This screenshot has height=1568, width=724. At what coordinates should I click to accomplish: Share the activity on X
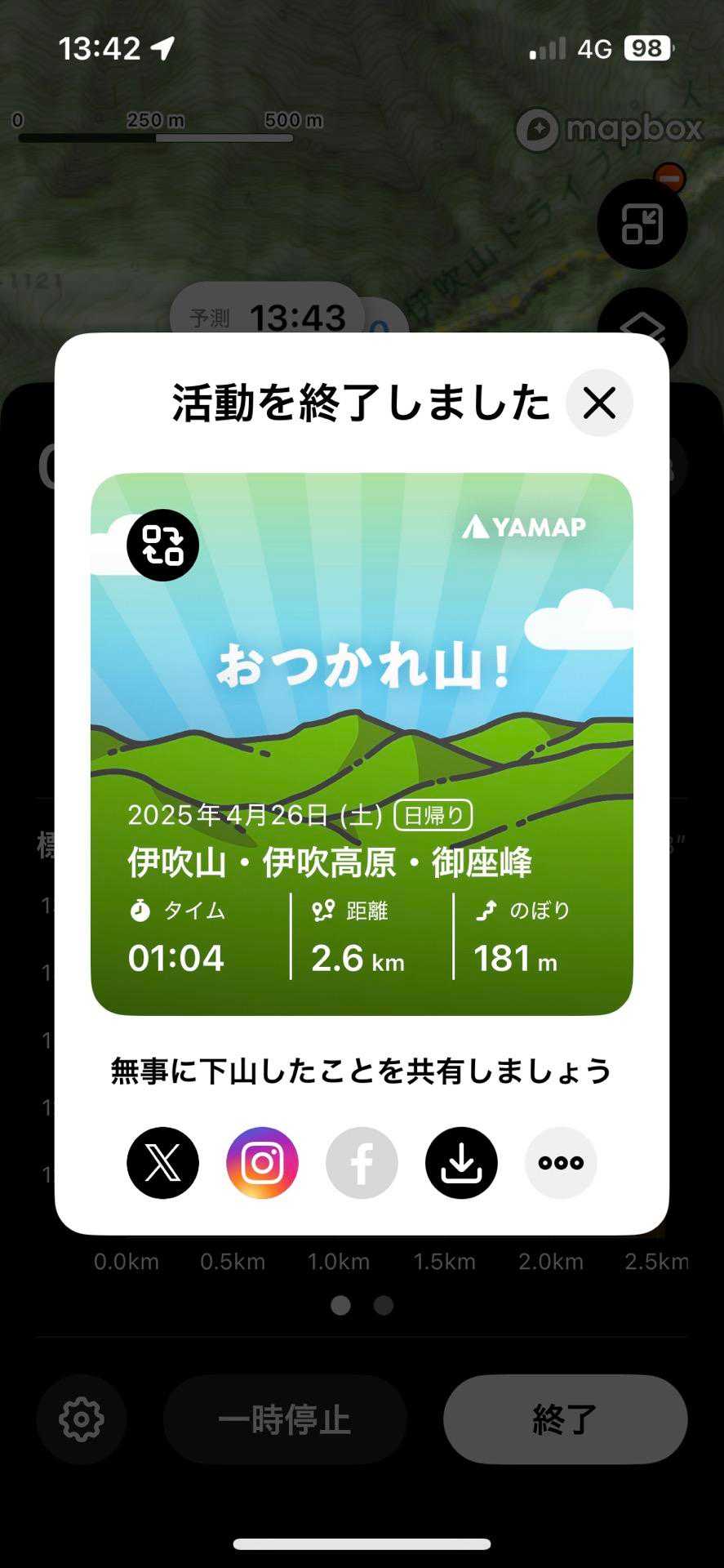pyautogui.click(x=162, y=1162)
